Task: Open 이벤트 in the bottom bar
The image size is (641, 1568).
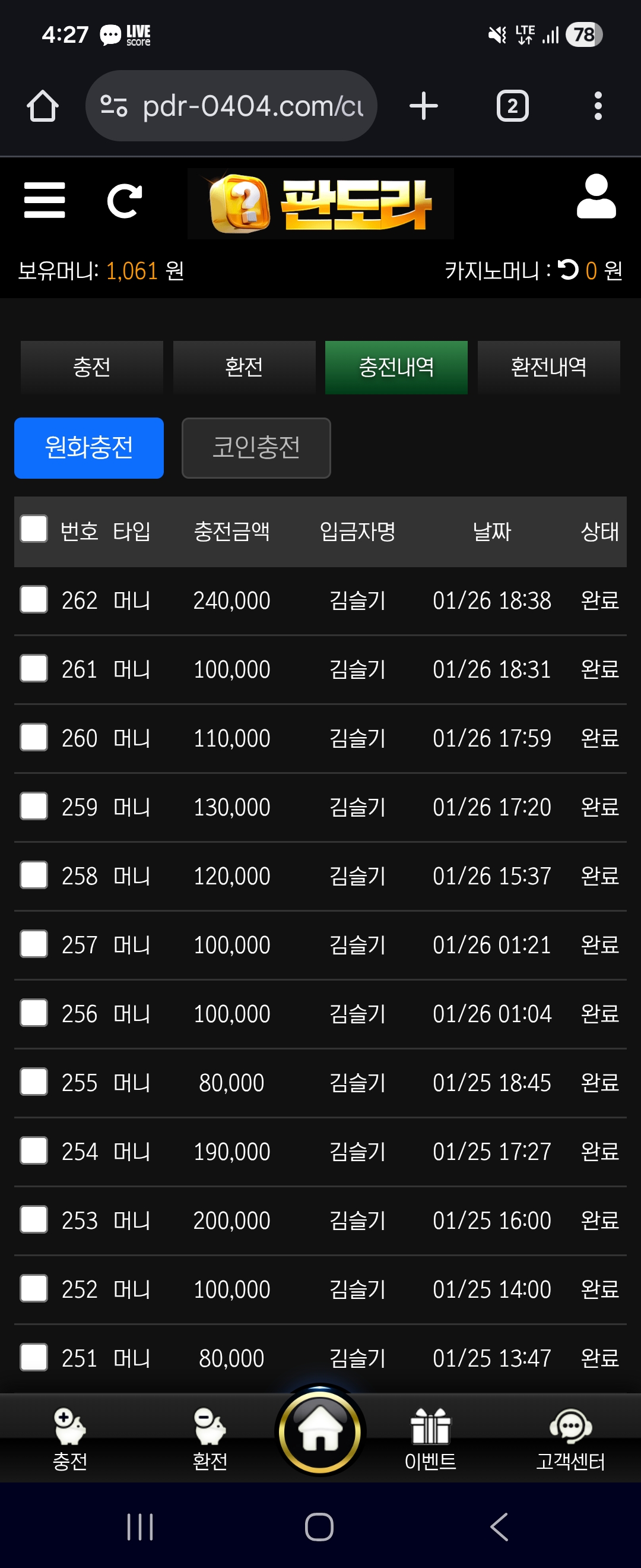Action: (430, 1440)
